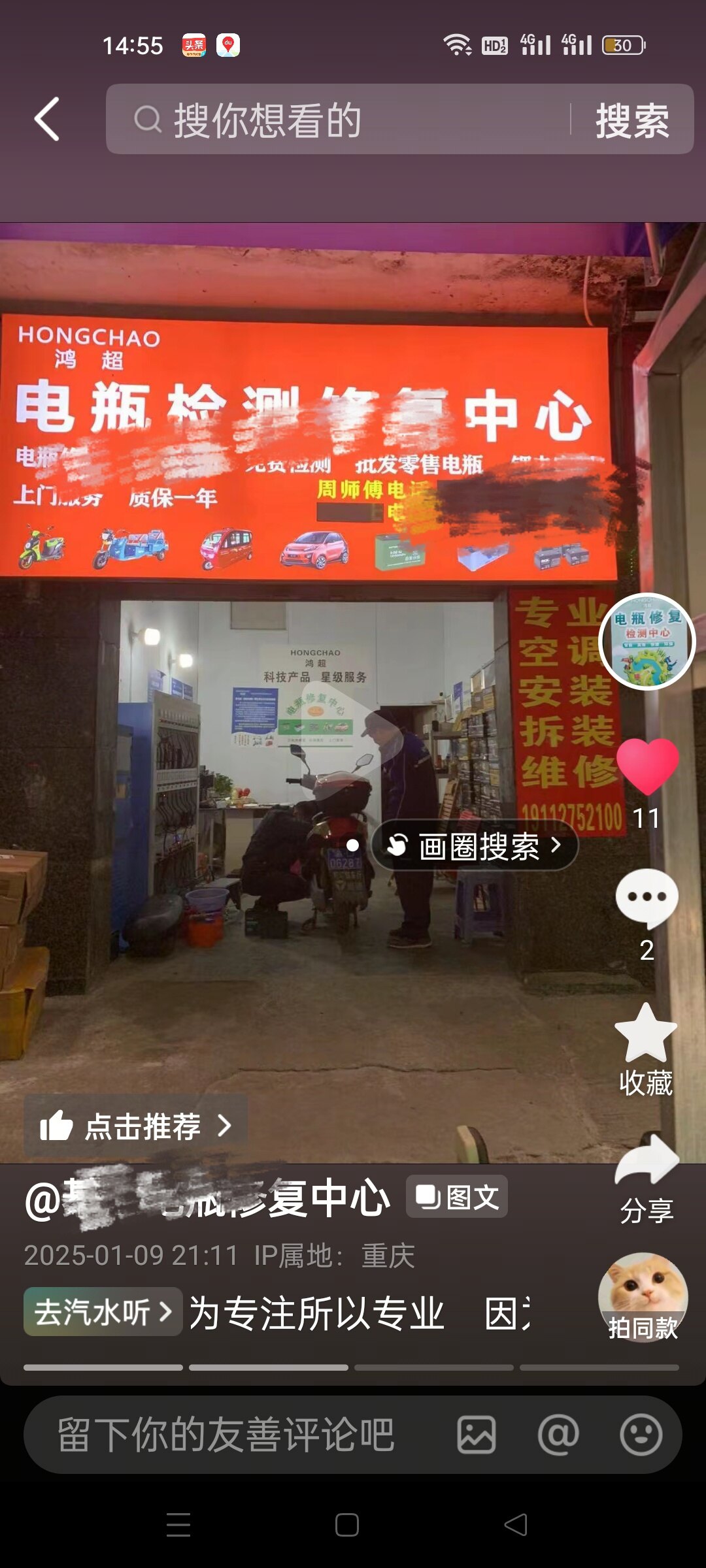The width and height of the screenshot is (706, 1568).
Task: Open the comments bubble
Action: pos(647,899)
